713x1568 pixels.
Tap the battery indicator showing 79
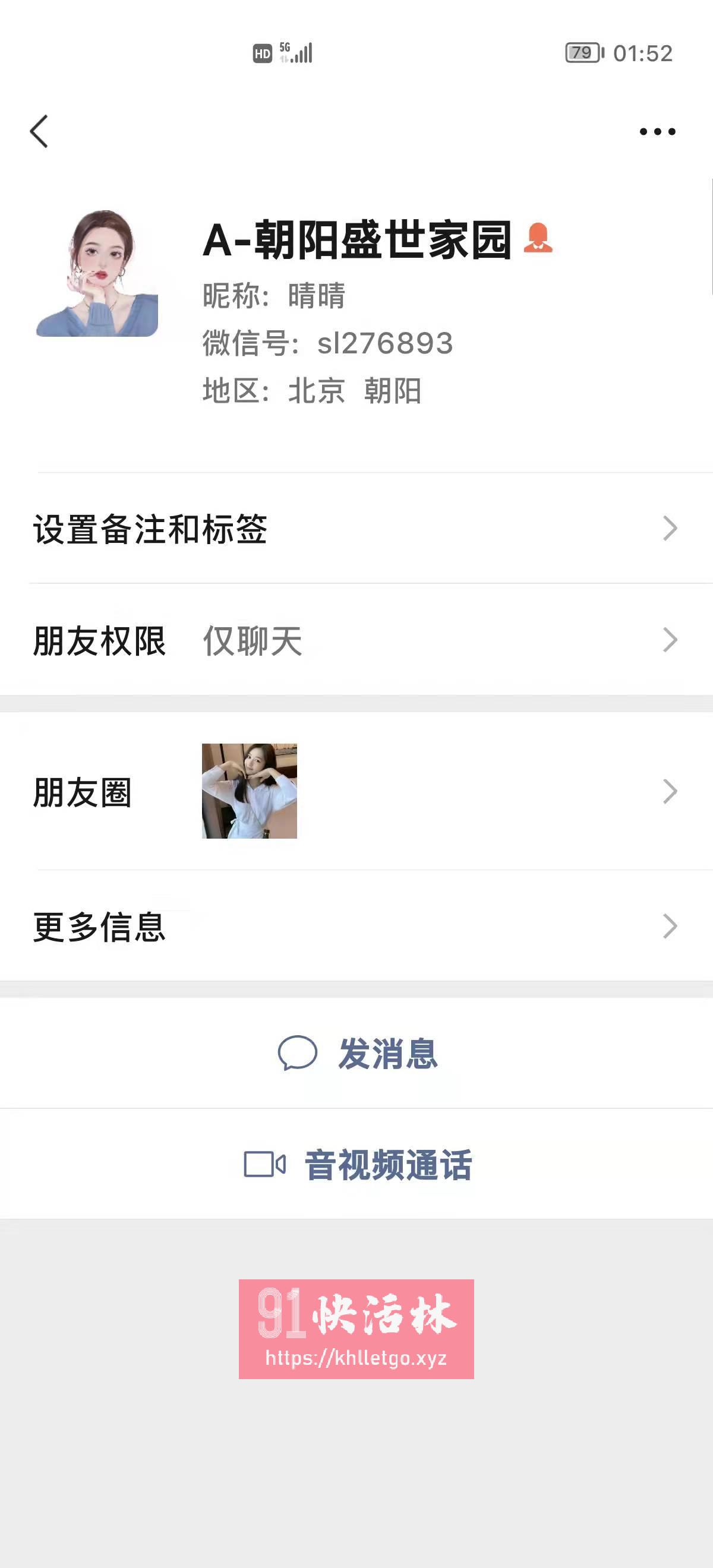[582, 53]
